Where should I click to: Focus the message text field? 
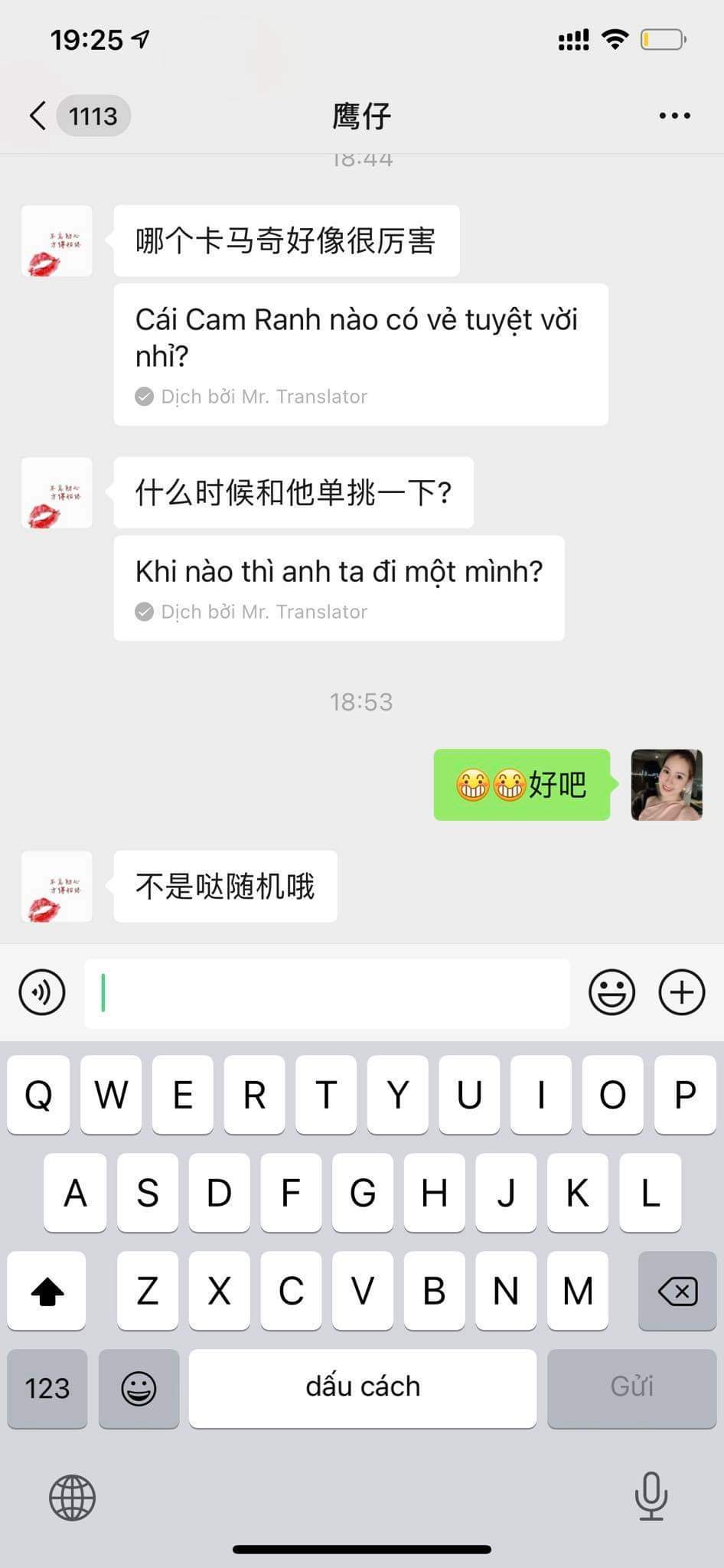click(x=327, y=993)
